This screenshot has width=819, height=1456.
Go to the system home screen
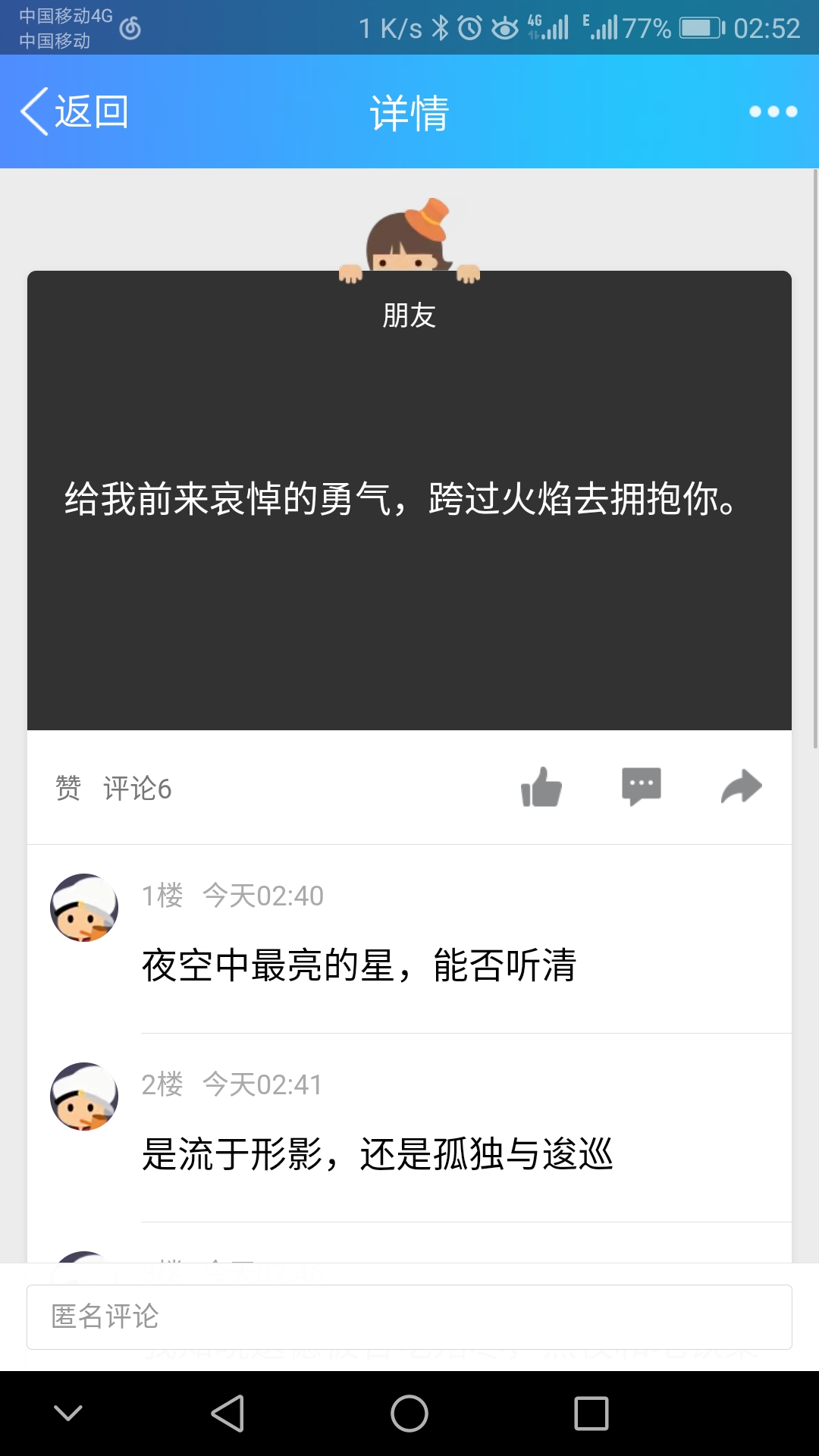pyautogui.click(x=409, y=1414)
